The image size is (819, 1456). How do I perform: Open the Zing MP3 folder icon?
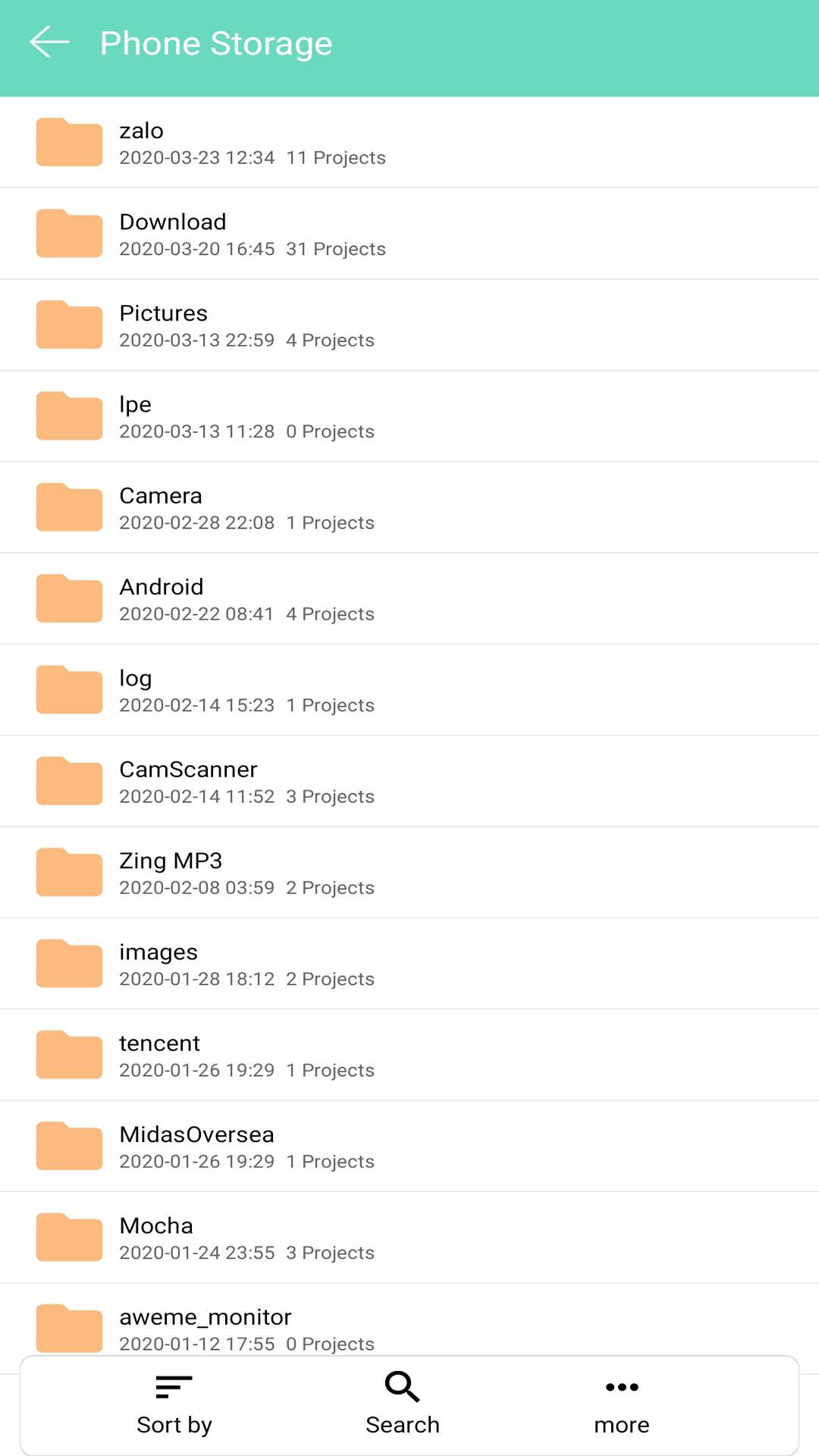(68, 871)
